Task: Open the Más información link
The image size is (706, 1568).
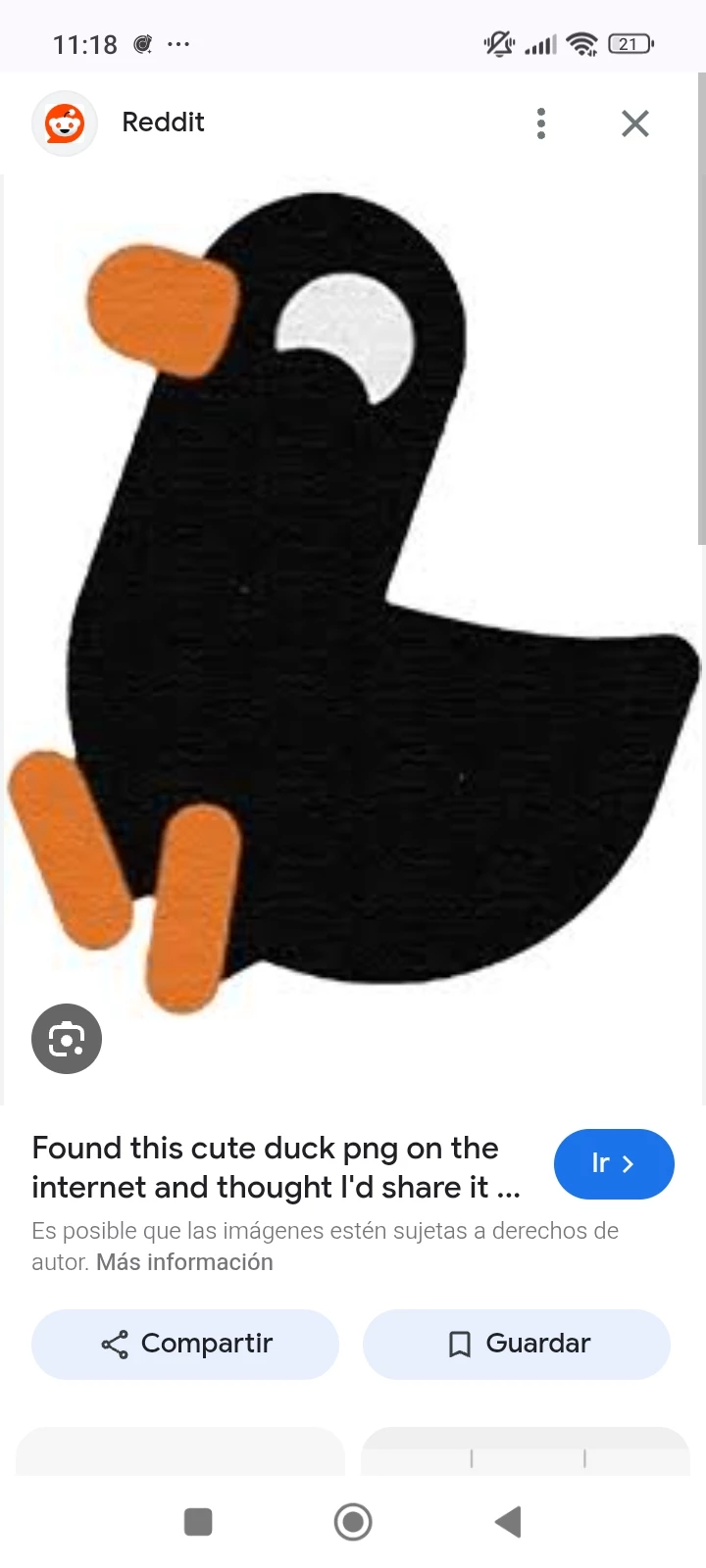Action: [184, 1262]
